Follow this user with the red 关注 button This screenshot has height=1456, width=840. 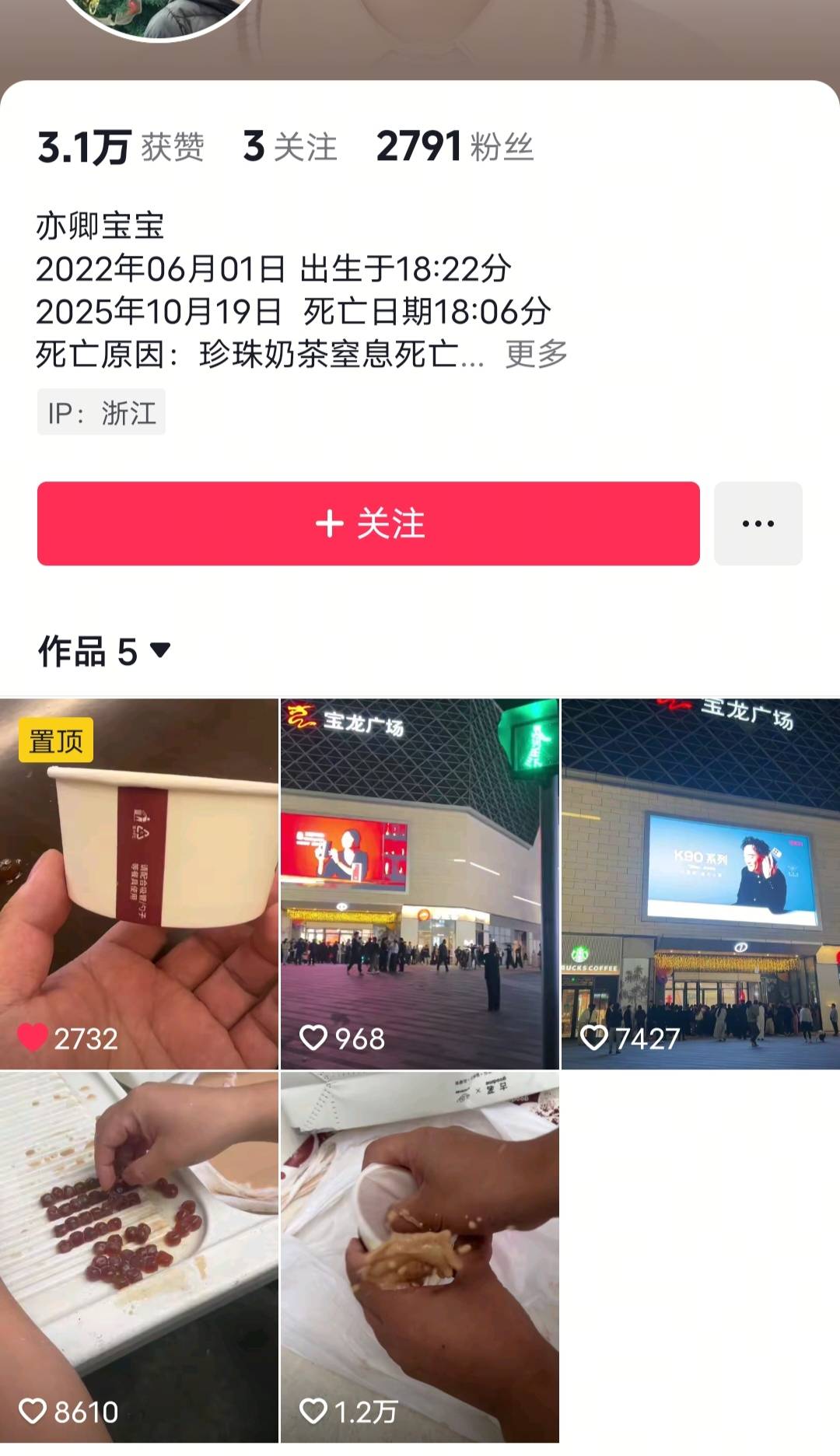(368, 523)
